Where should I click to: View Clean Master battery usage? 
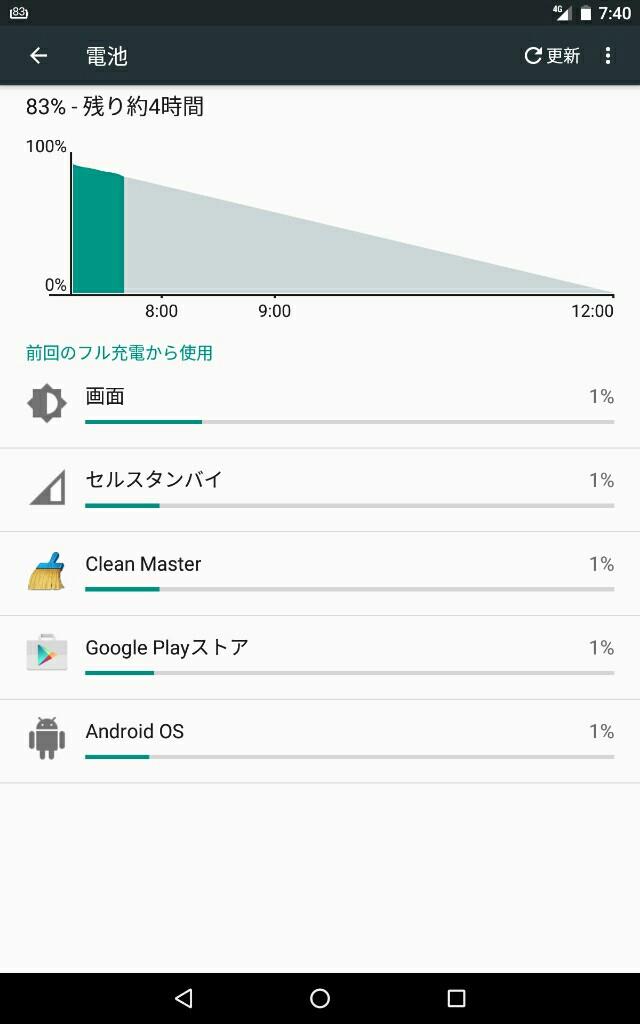(x=320, y=574)
